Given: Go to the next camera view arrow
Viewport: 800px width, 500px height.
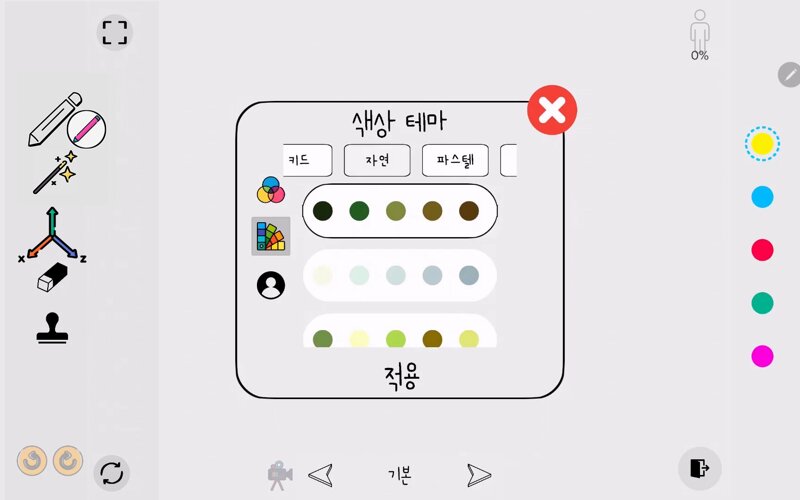Looking at the screenshot, I should pos(479,475).
